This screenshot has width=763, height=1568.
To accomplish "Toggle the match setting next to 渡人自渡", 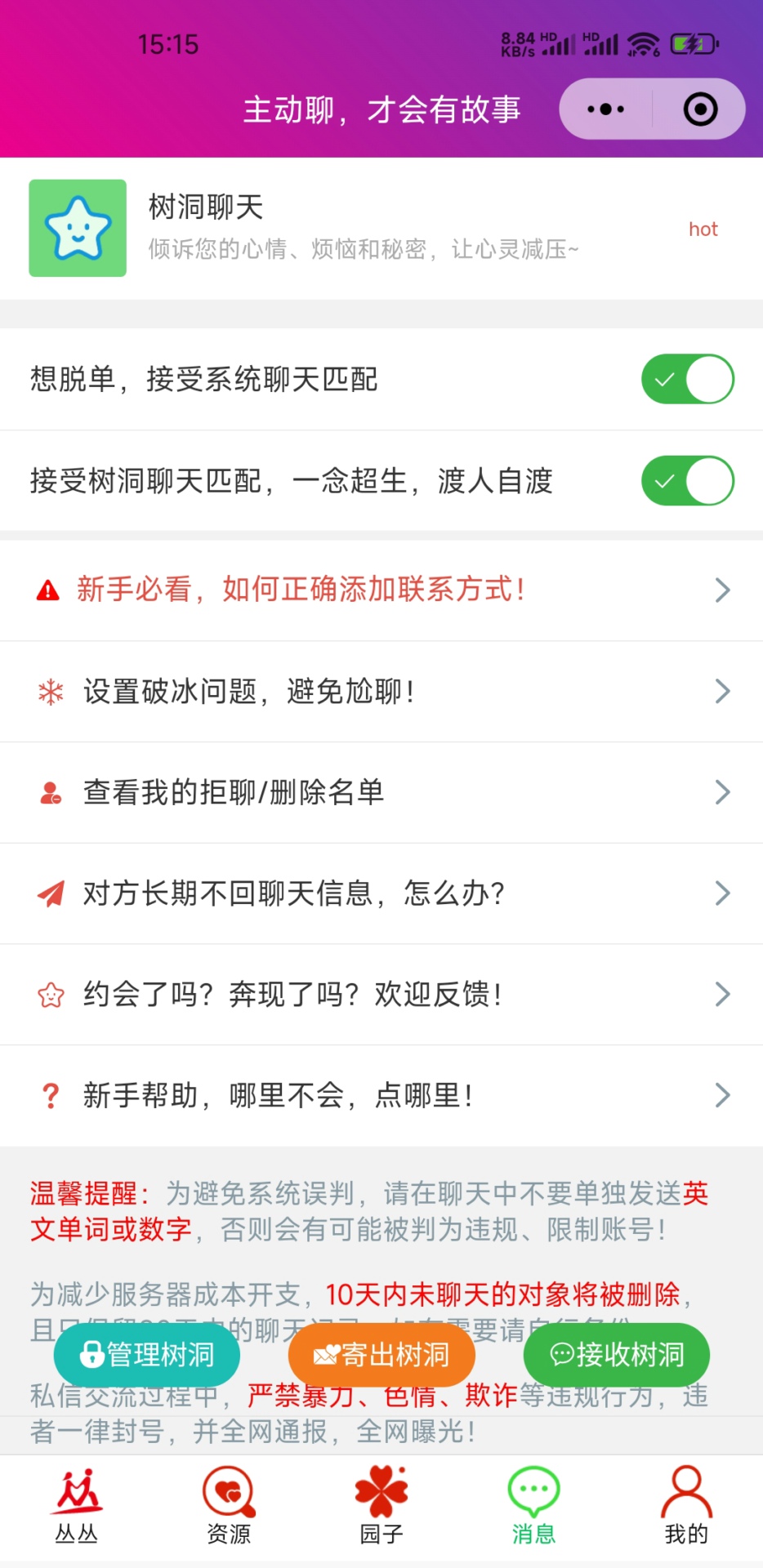I will point(687,481).
